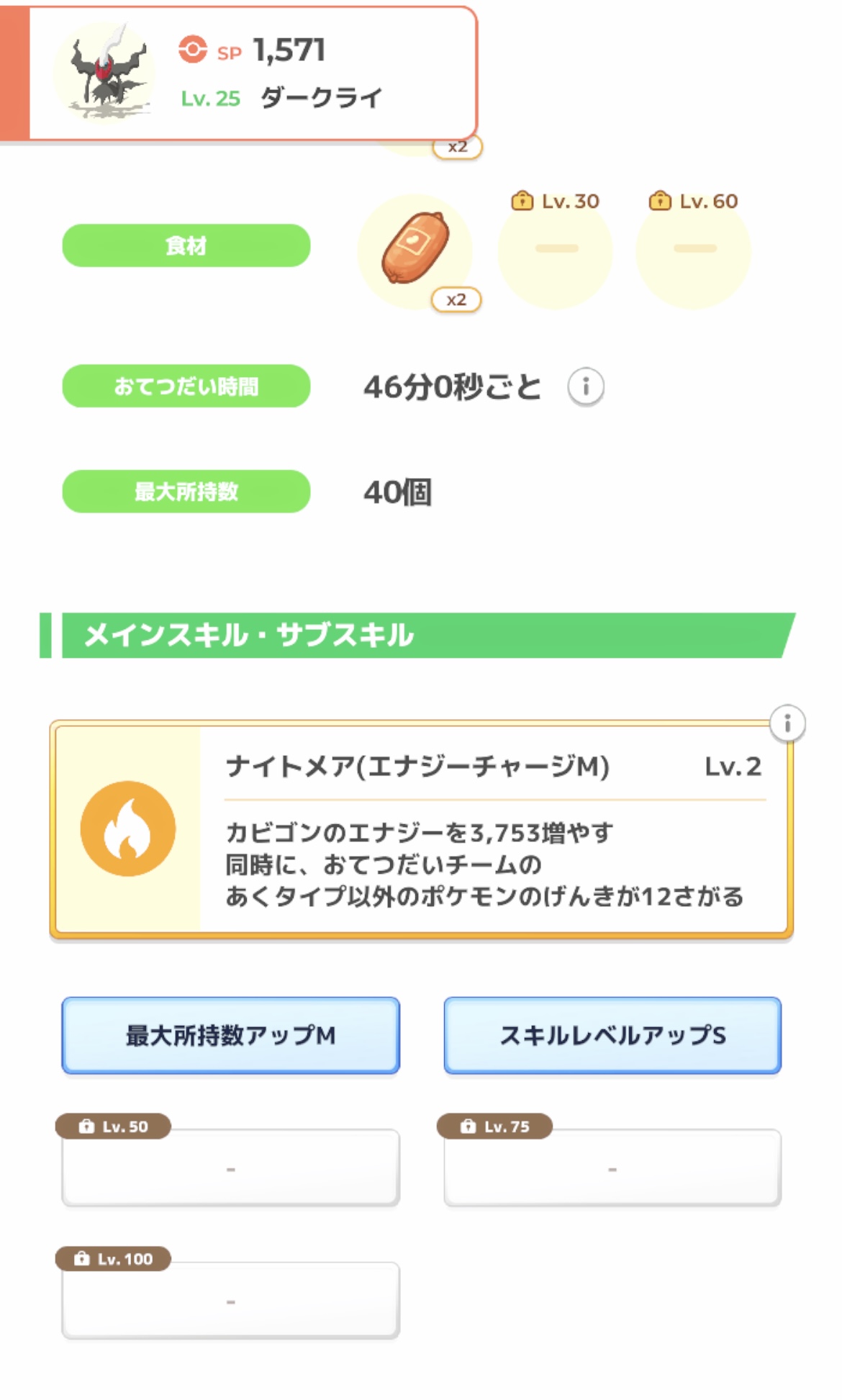Screen dimensions: 842x1400
Task: Tap the locked Lv.30 ingredient slot
Action: pyautogui.click(x=556, y=250)
